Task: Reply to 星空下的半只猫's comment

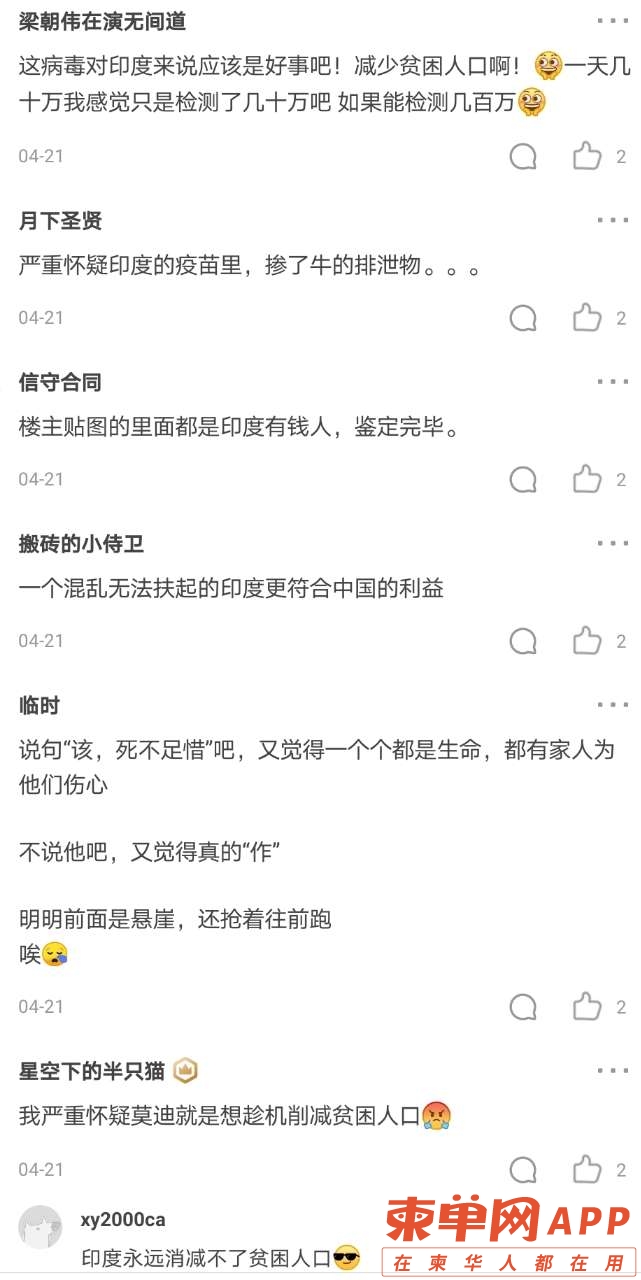Action: pos(523,1169)
